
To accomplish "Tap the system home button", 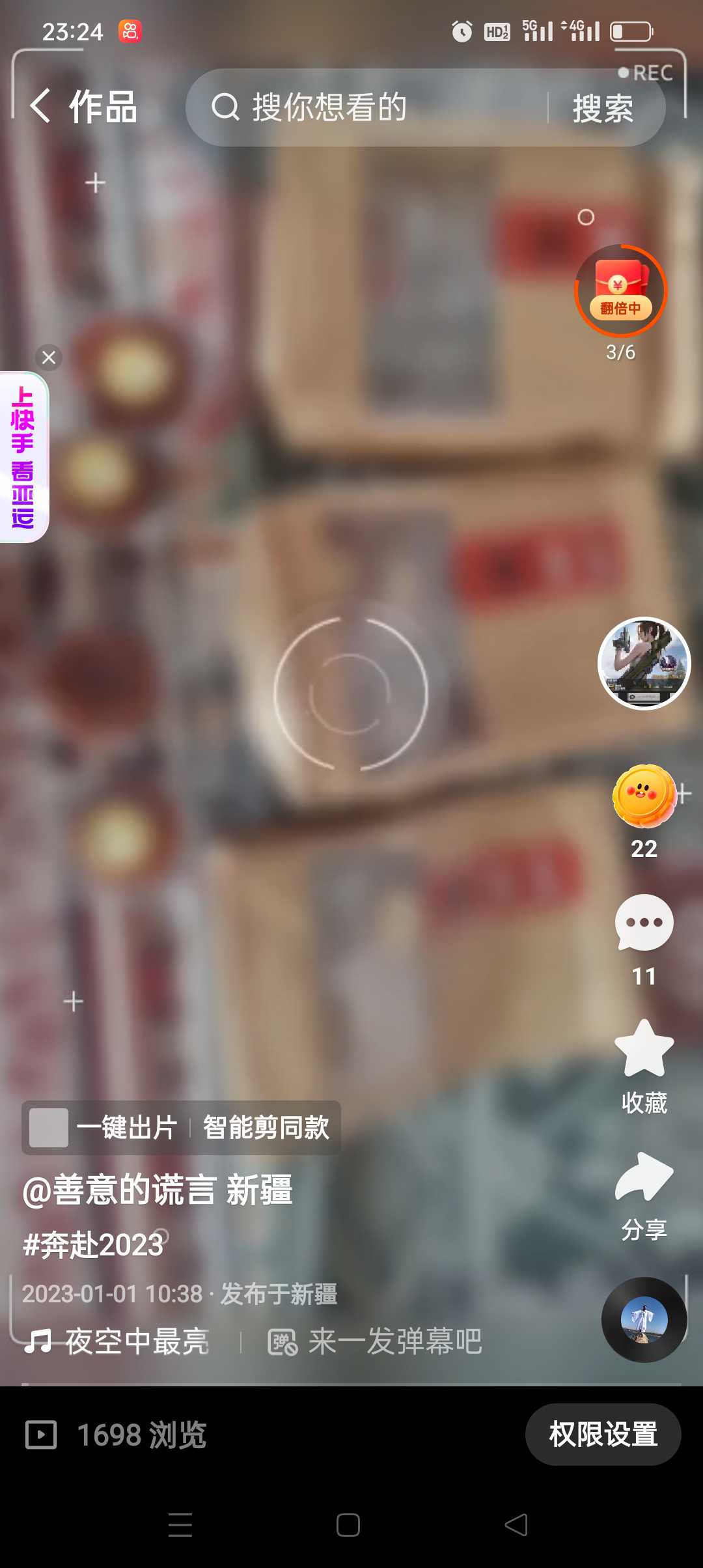I will point(348,1525).
